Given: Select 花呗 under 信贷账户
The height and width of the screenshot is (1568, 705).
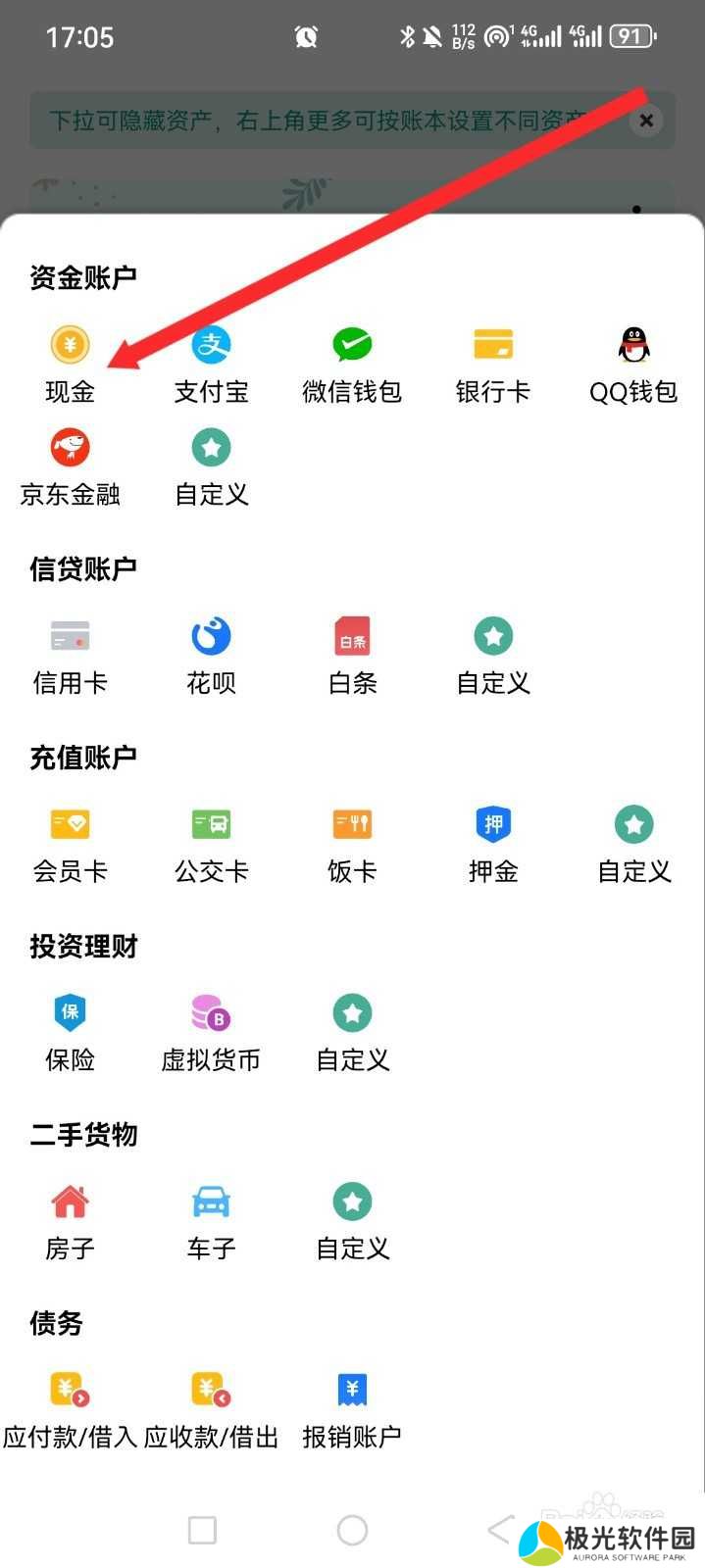Looking at the screenshot, I should [x=211, y=654].
